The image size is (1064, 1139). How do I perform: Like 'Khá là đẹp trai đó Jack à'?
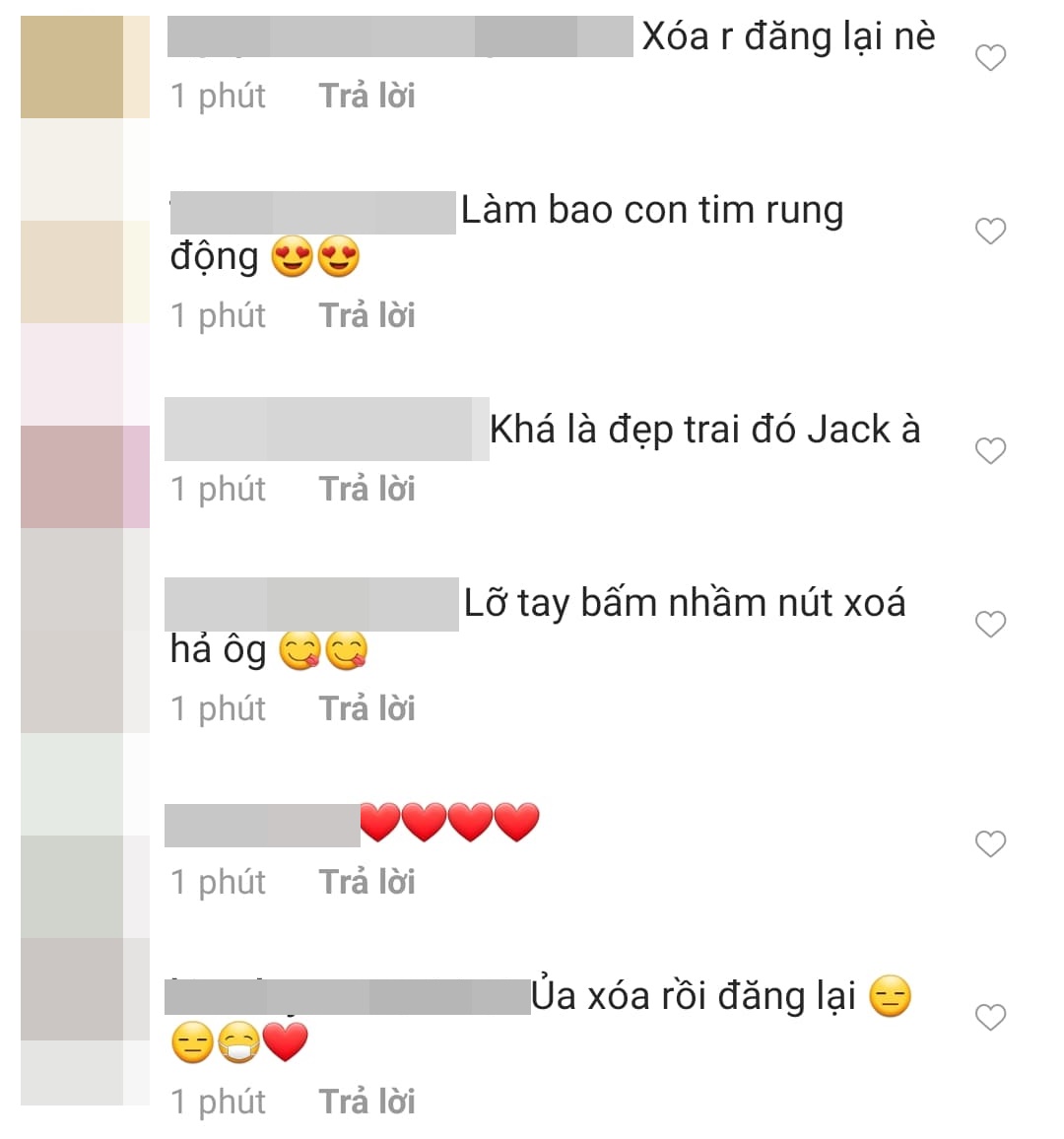click(990, 451)
